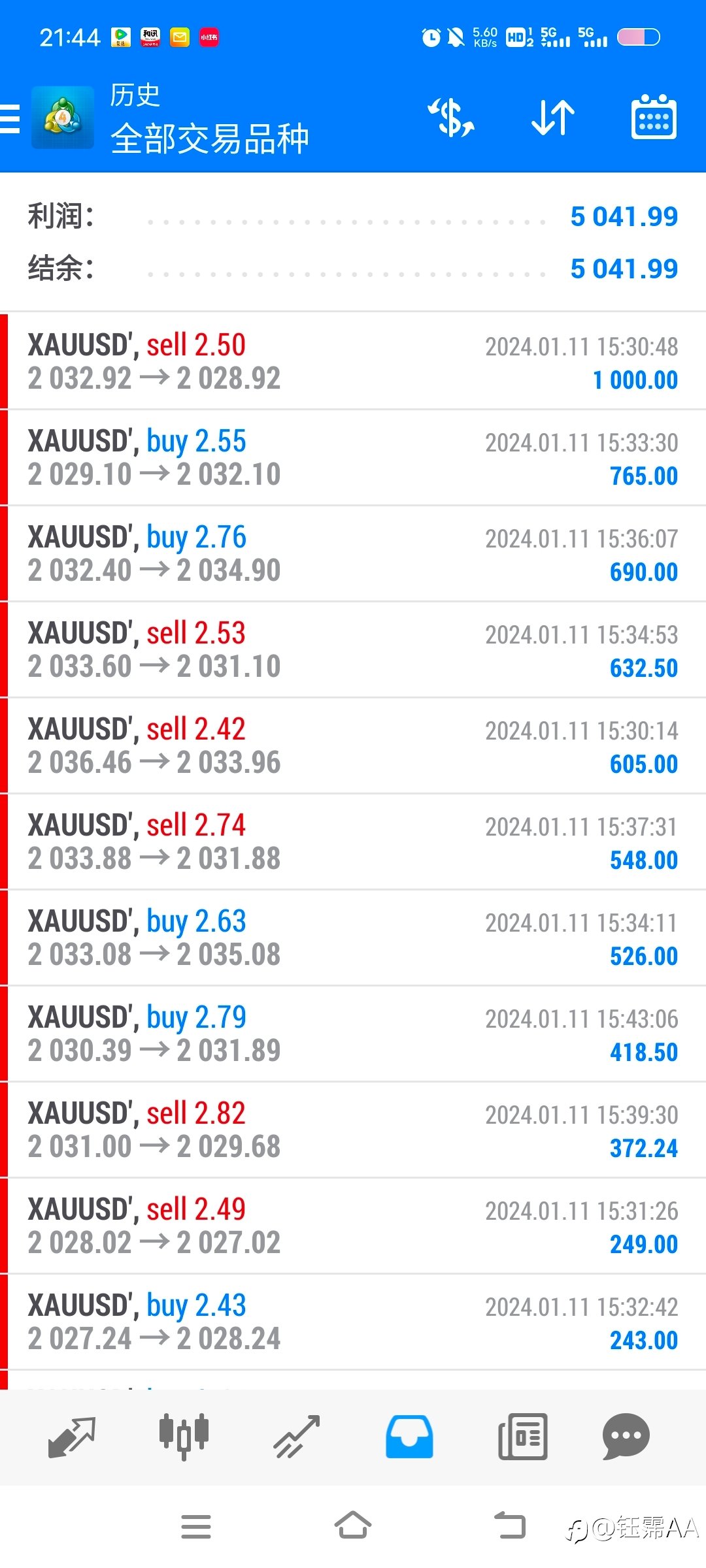
Task: Switch to the trade tab with rising line
Action: [297, 1437]
